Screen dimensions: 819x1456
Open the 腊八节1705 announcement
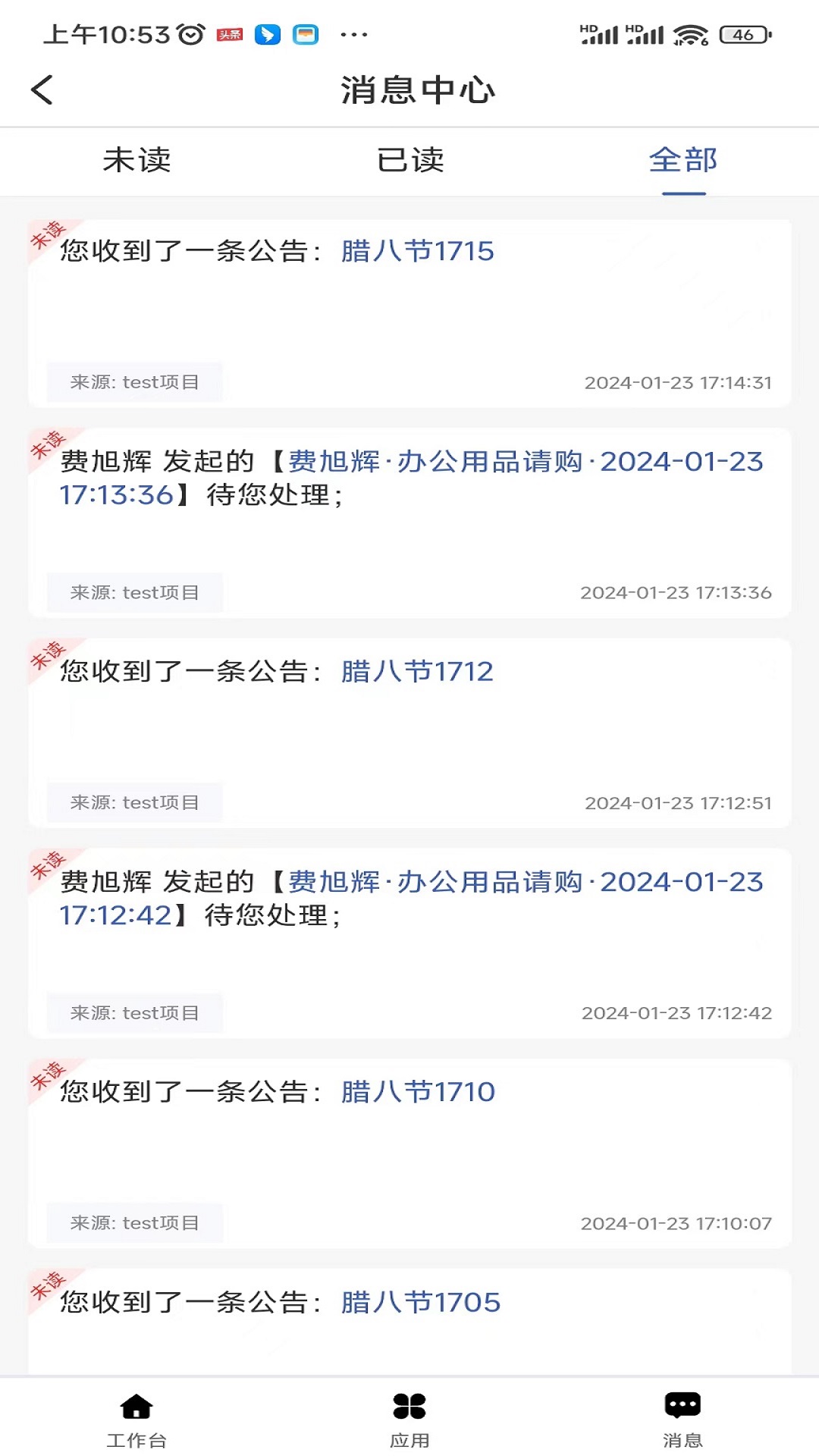[420, 1303]
